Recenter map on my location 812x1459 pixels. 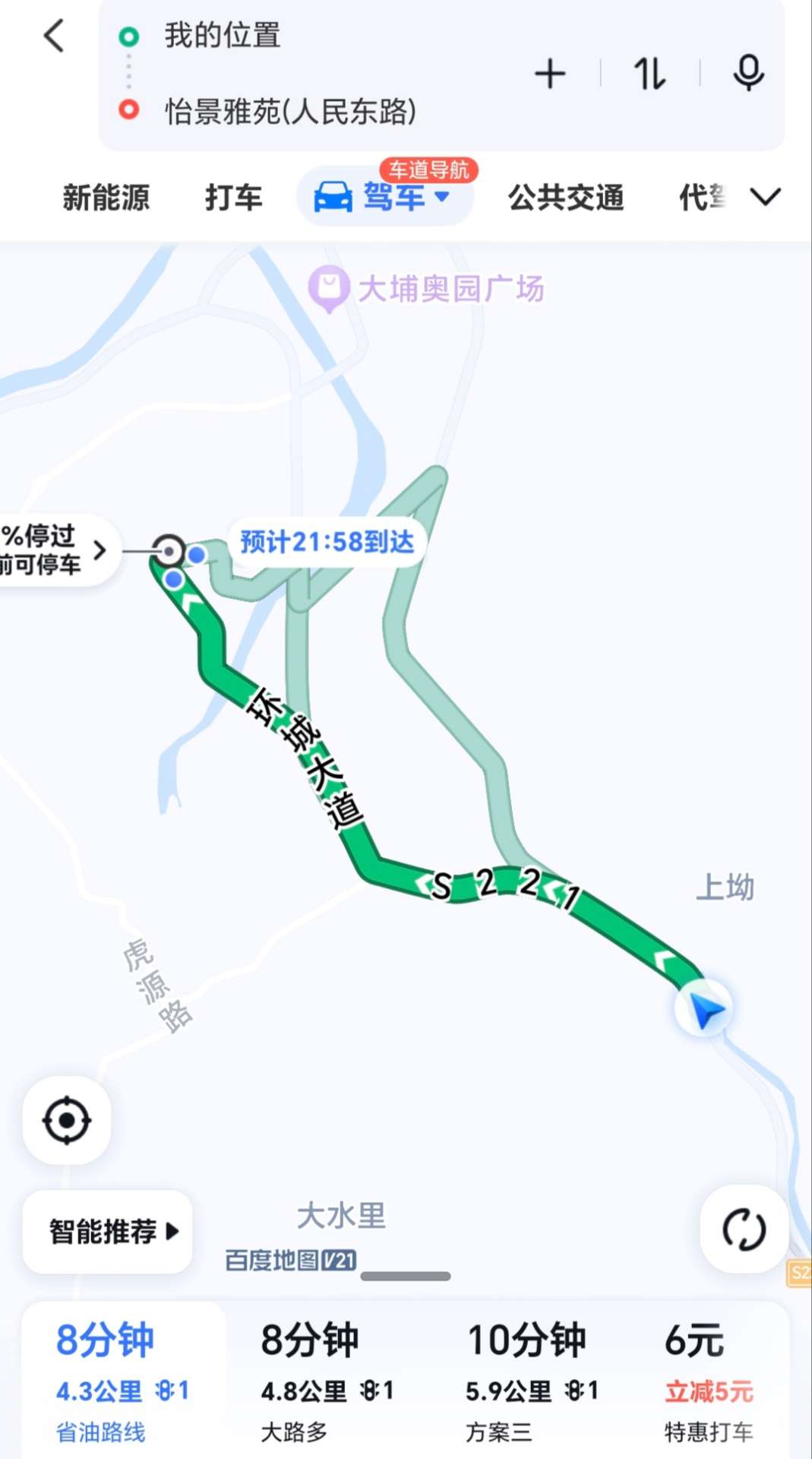67,1120
